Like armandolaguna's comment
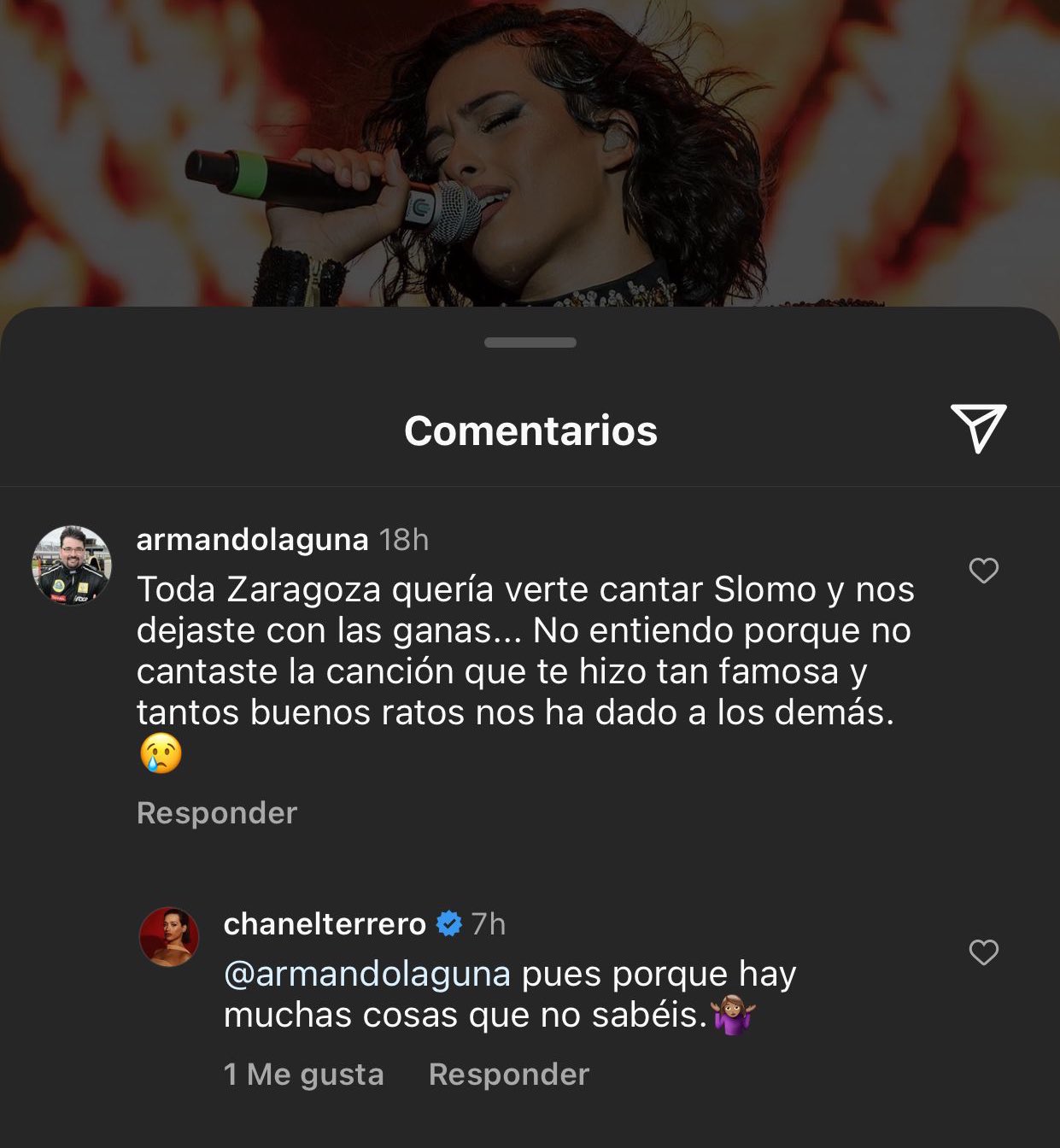This screenshot has width=1060, height=1148. pos(984,571)
